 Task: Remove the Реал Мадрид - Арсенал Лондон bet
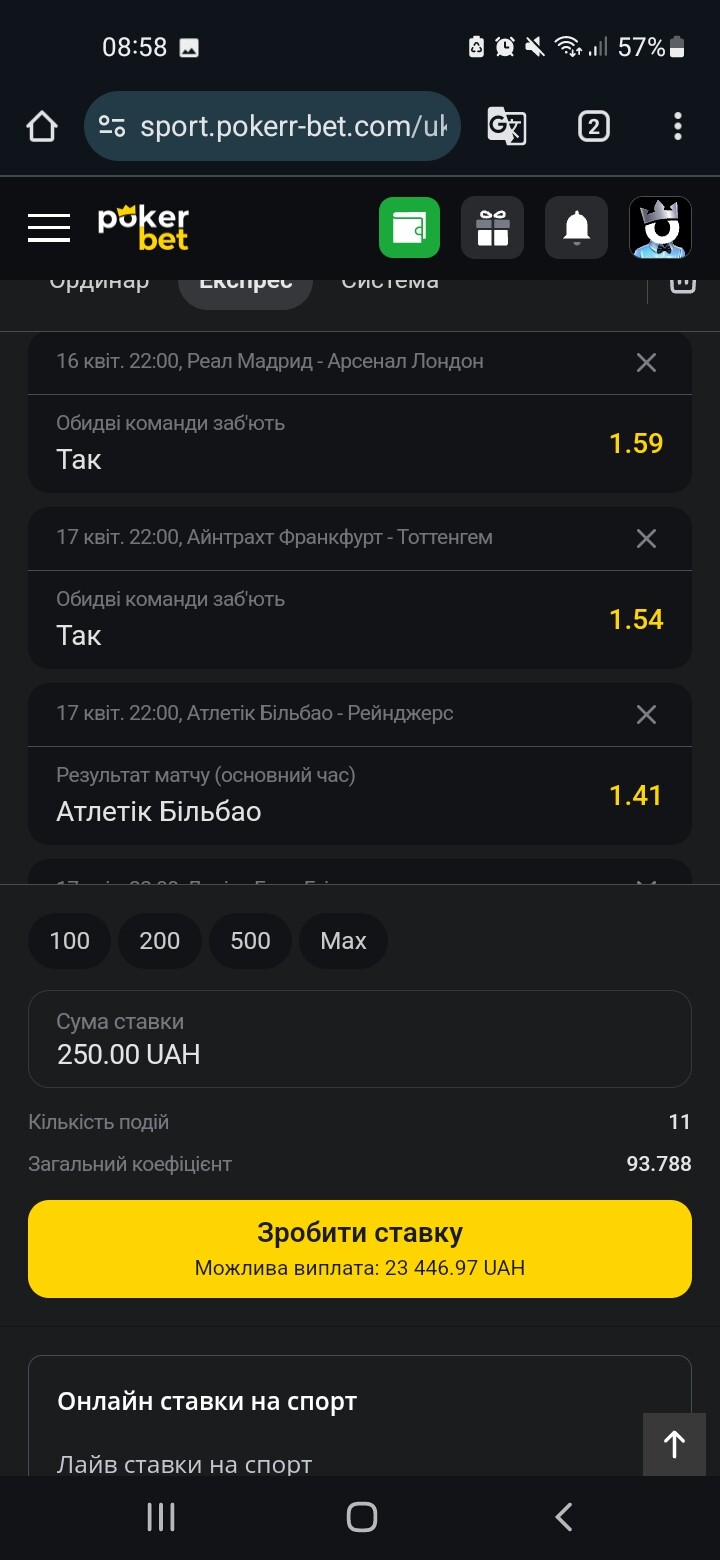tap(647, 362)
